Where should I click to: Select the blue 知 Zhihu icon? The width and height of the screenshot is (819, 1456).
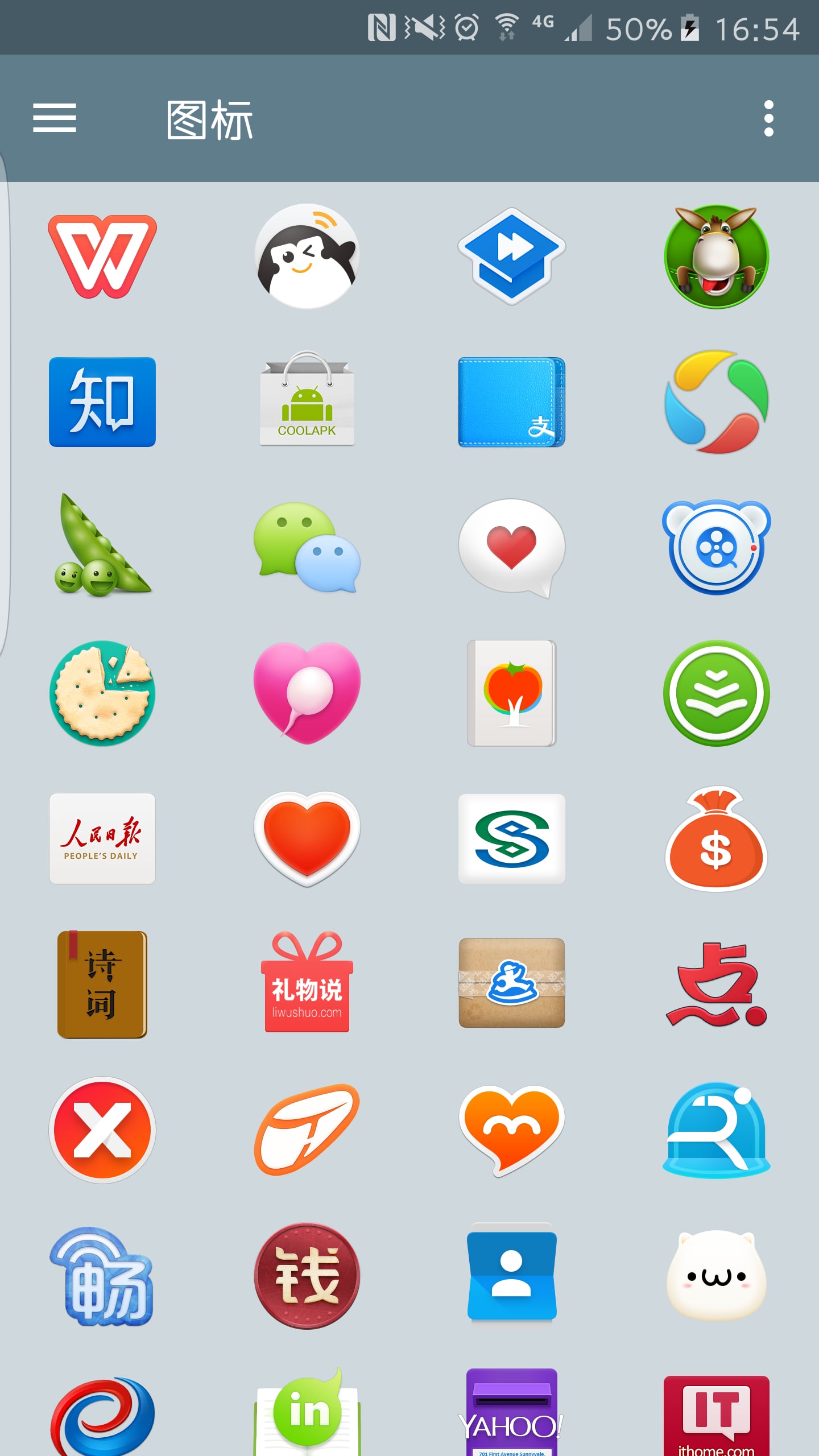(102, 402)
